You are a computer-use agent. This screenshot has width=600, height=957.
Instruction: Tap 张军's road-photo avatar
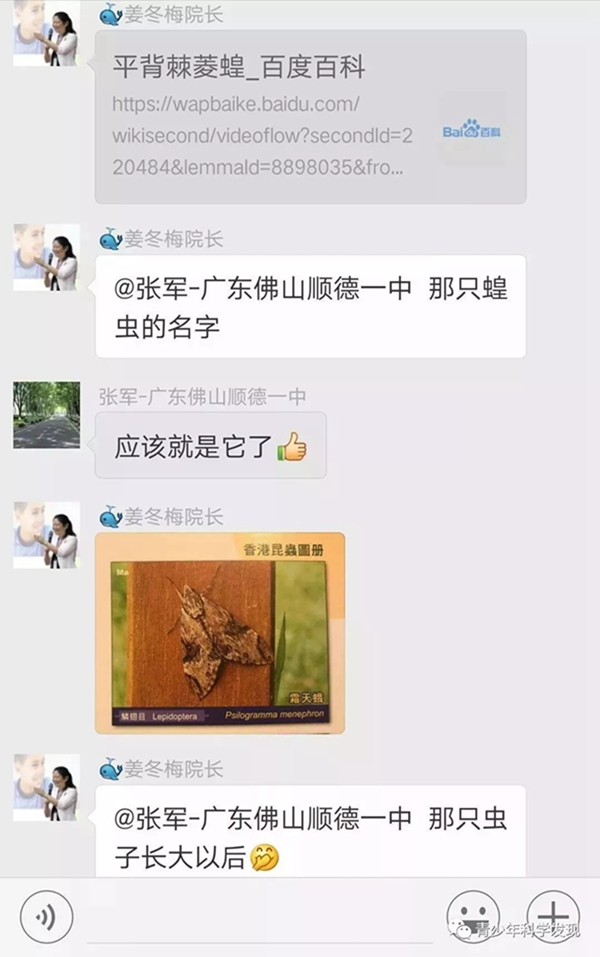pyautogui.click(x=46, y=414)
